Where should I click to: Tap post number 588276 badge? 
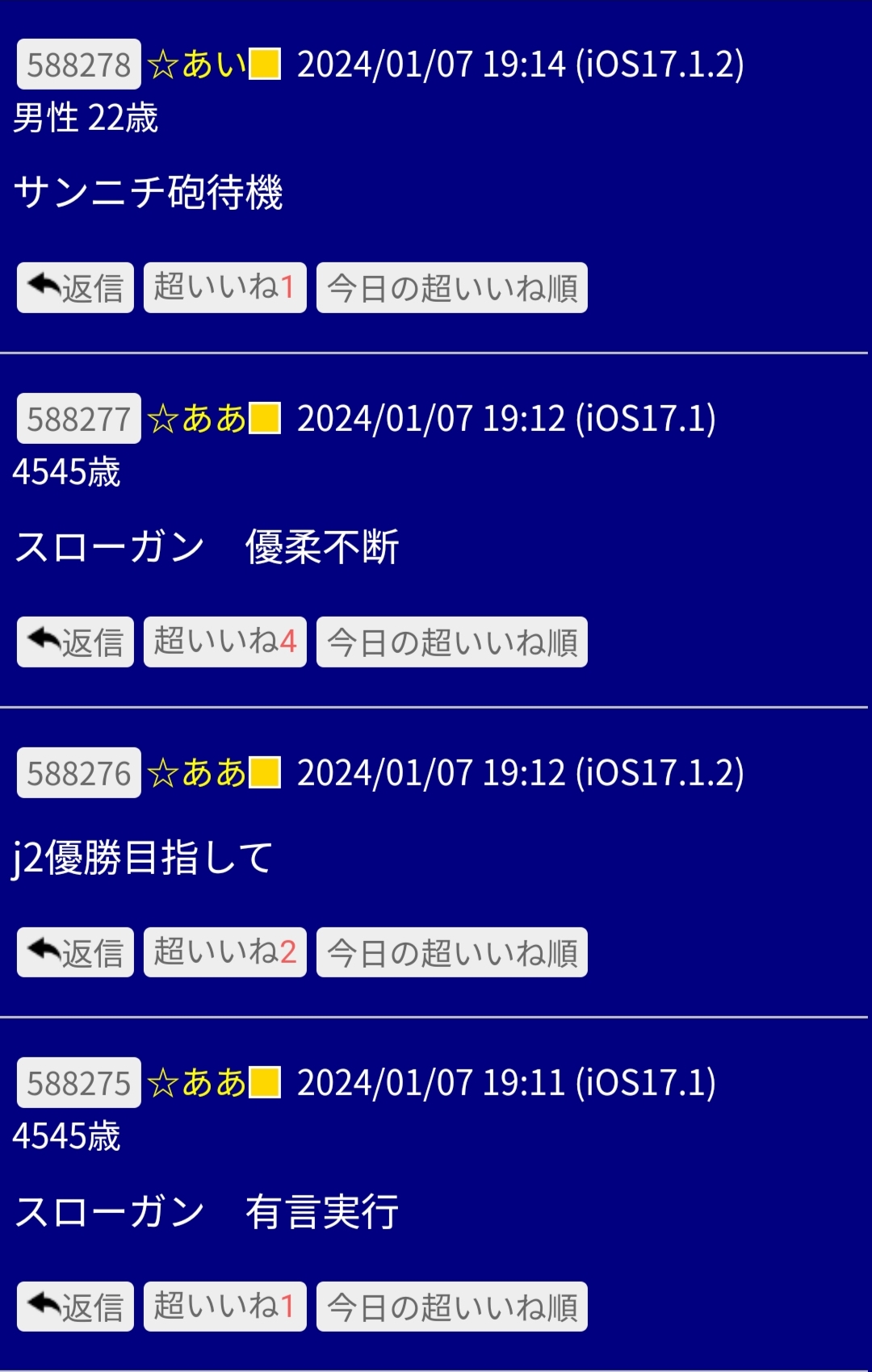coord(78,773)
